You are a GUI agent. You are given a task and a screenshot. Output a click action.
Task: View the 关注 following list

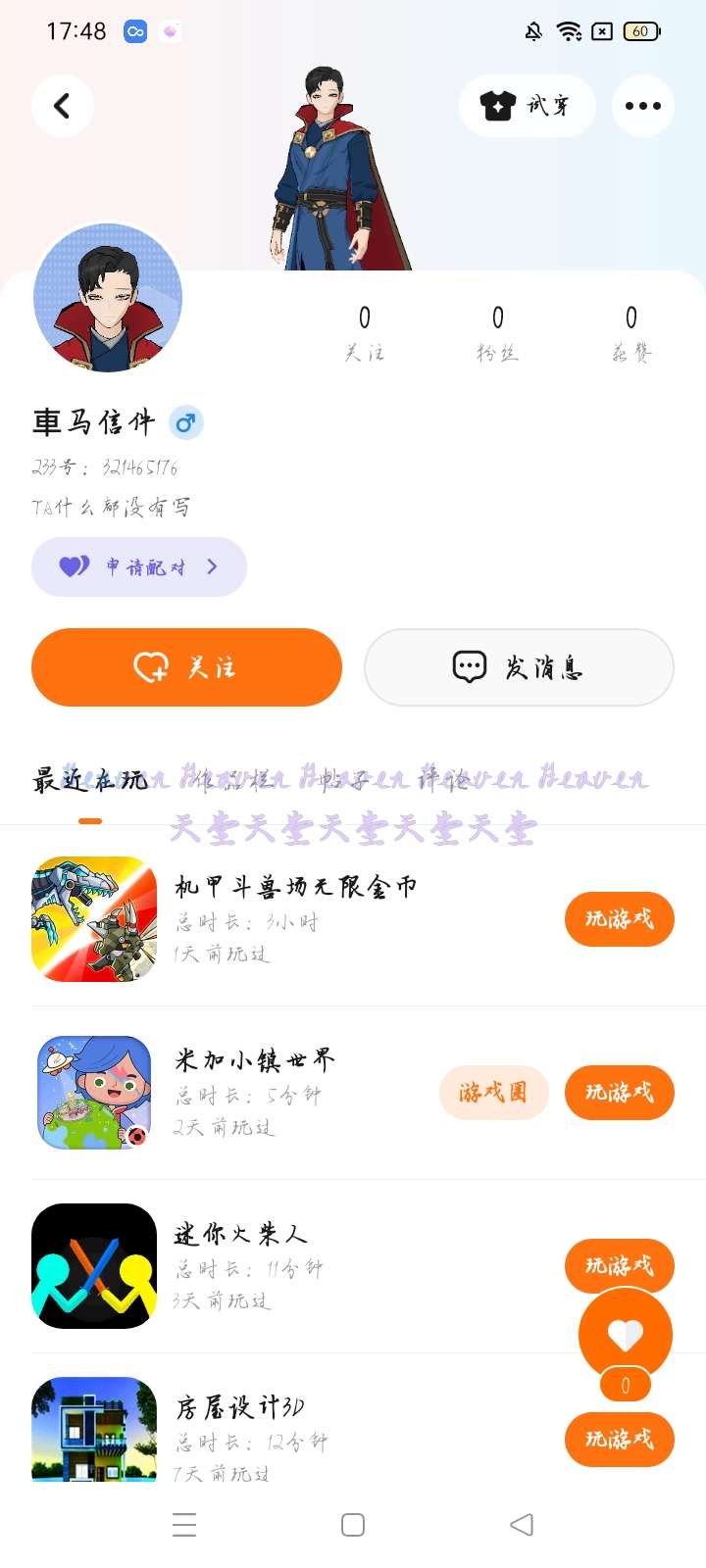[x=365, y=332]
